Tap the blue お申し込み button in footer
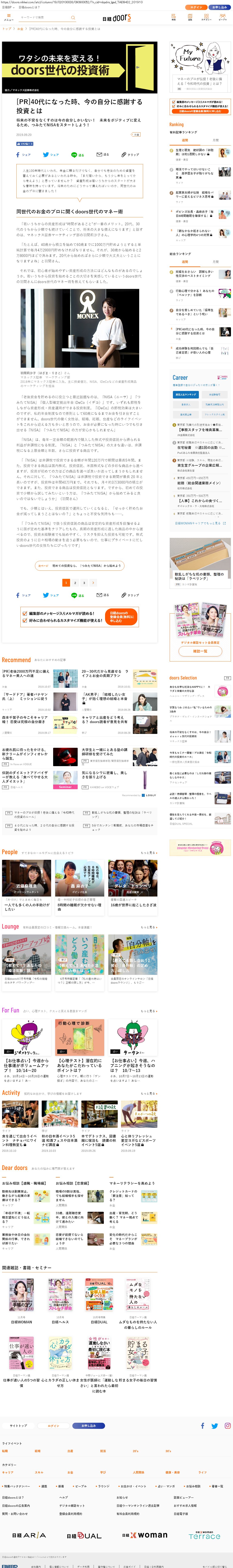This screenshot has width=233, height=1568. (x=88, y=1426)
